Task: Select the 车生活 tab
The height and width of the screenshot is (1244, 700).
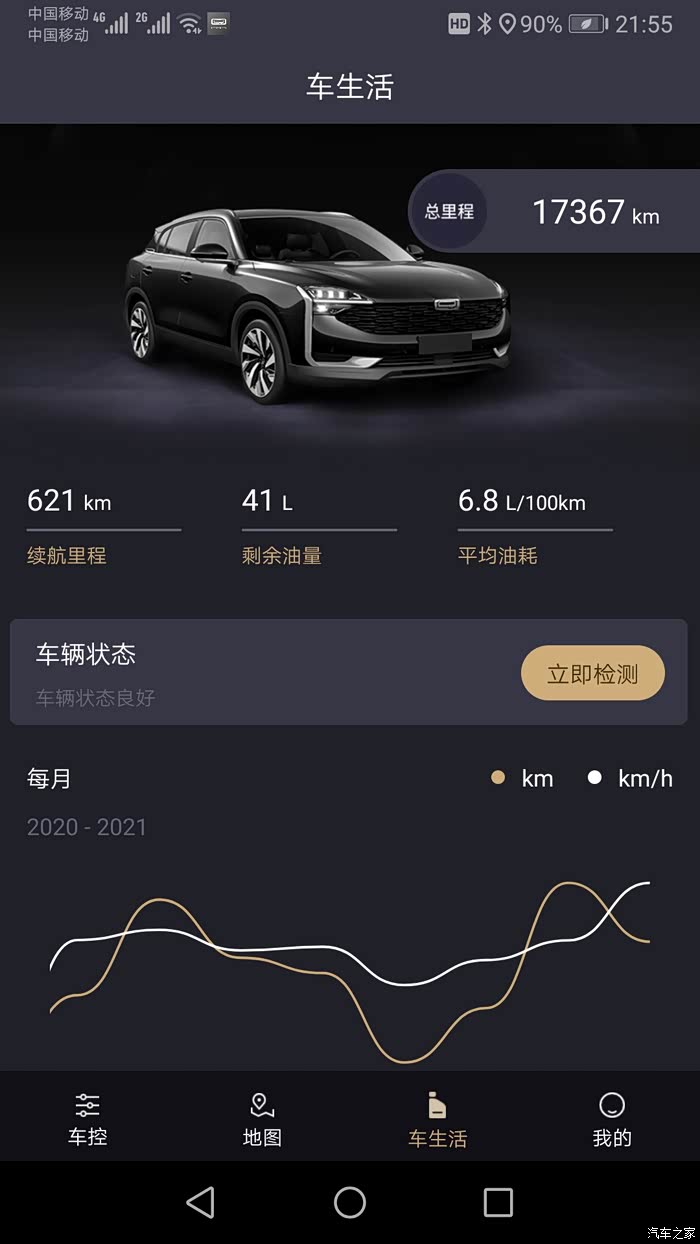Action: (x=437, y=1119)
